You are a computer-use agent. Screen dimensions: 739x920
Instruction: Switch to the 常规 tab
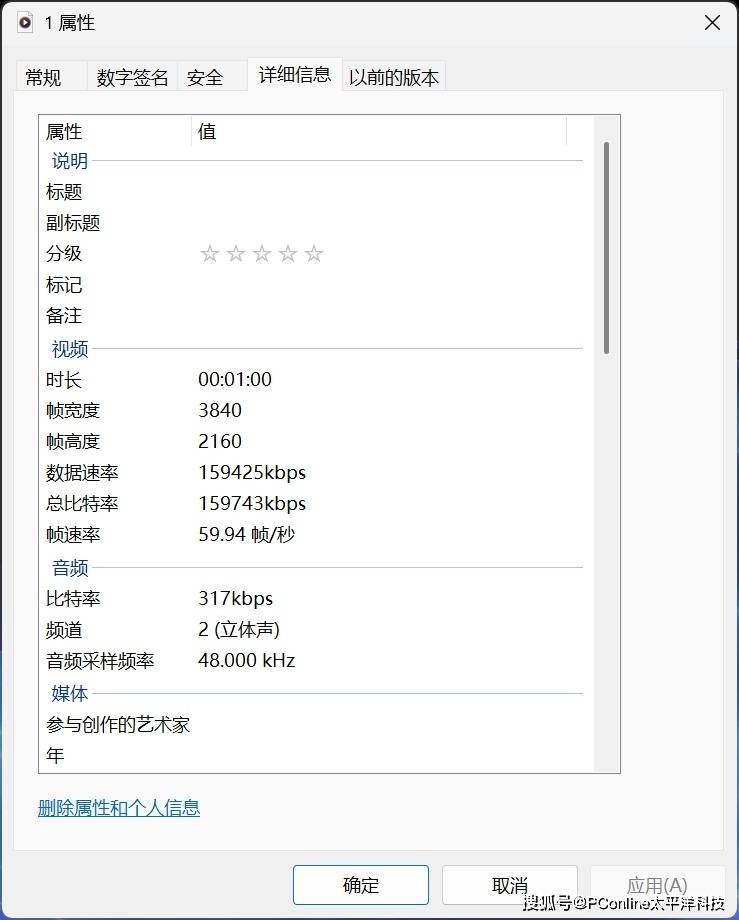[x=43, y=77]
